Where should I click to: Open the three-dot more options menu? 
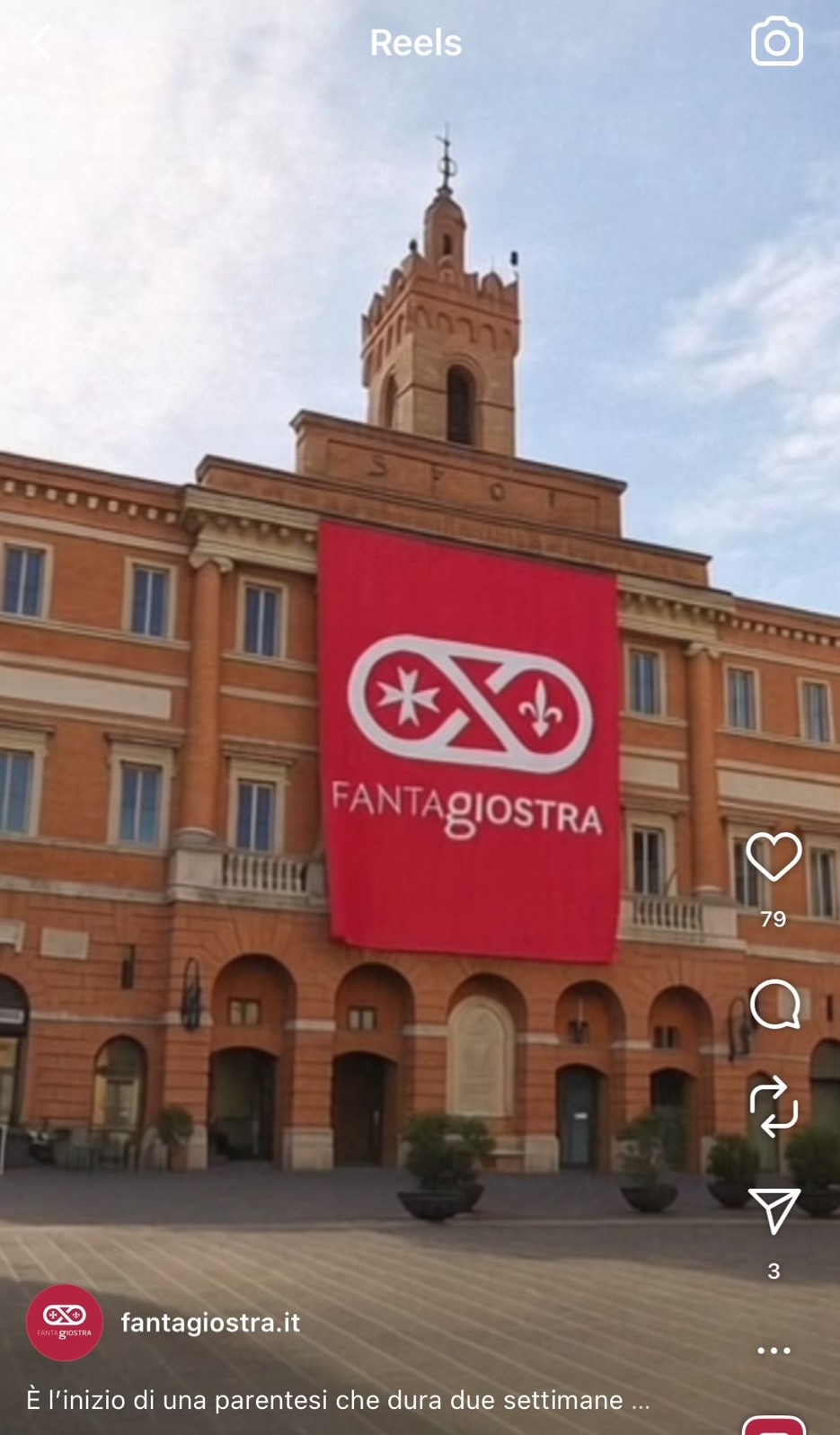pos(773,1351)
